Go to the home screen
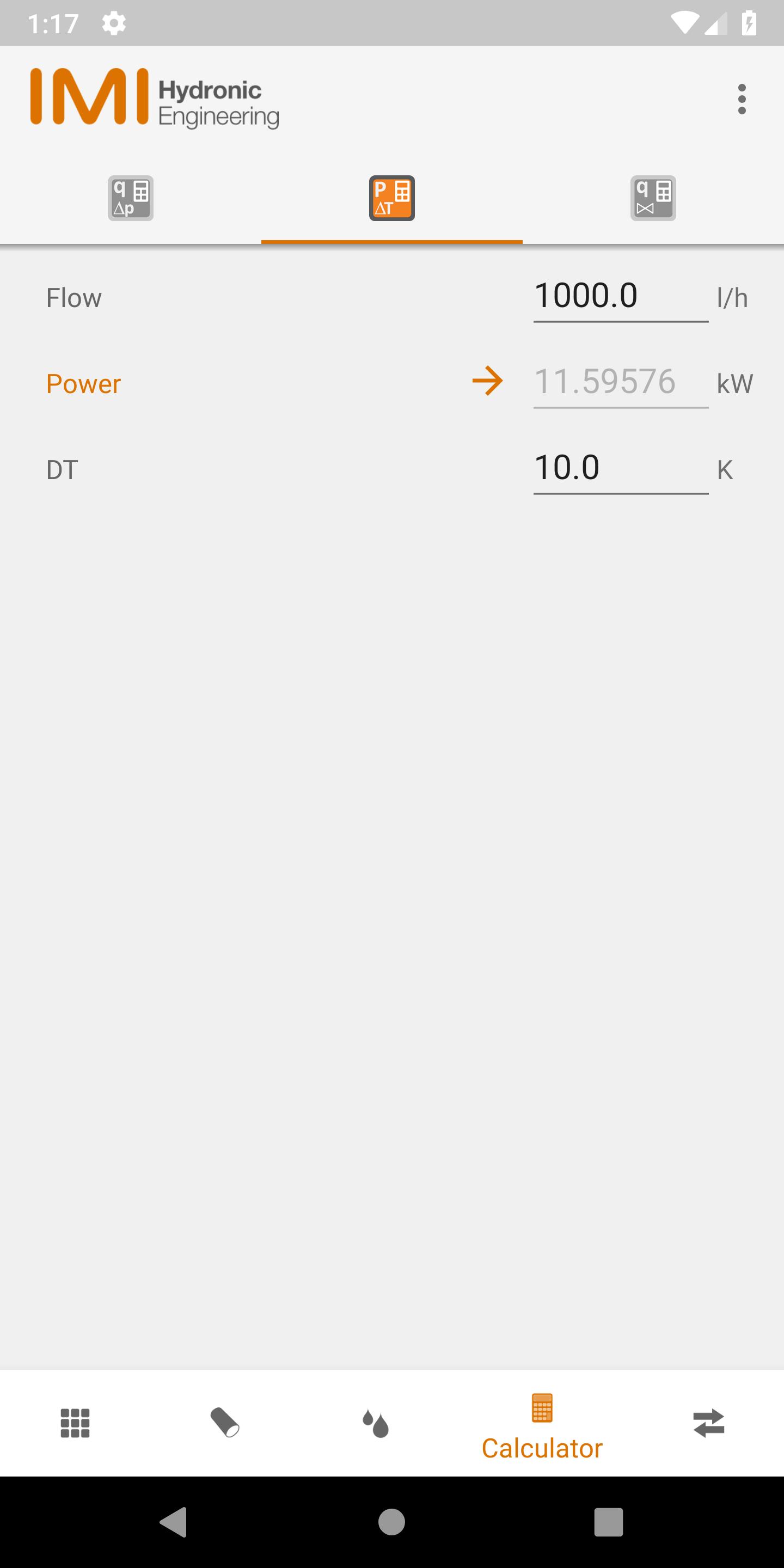 [391, 1522]
